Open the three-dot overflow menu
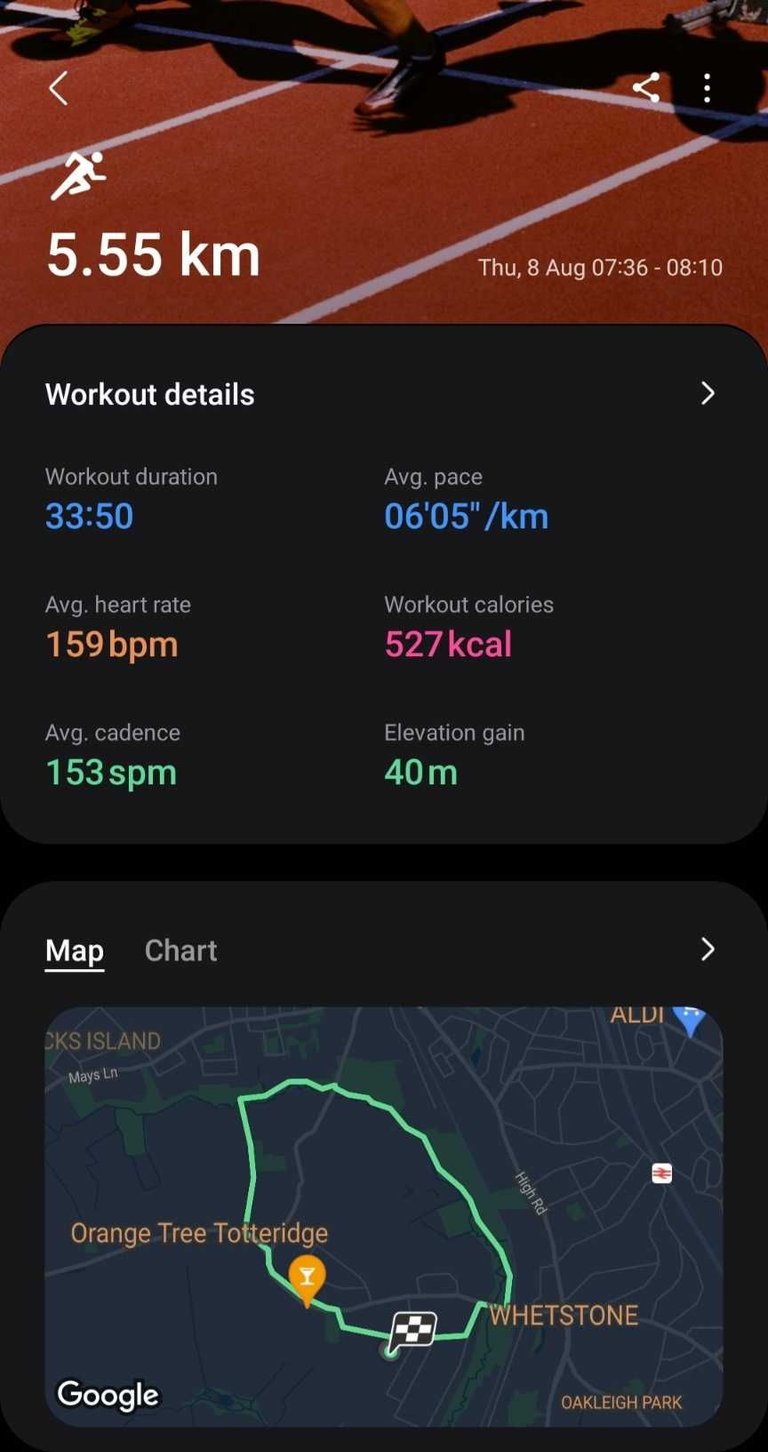 click(x=707, y=88)
